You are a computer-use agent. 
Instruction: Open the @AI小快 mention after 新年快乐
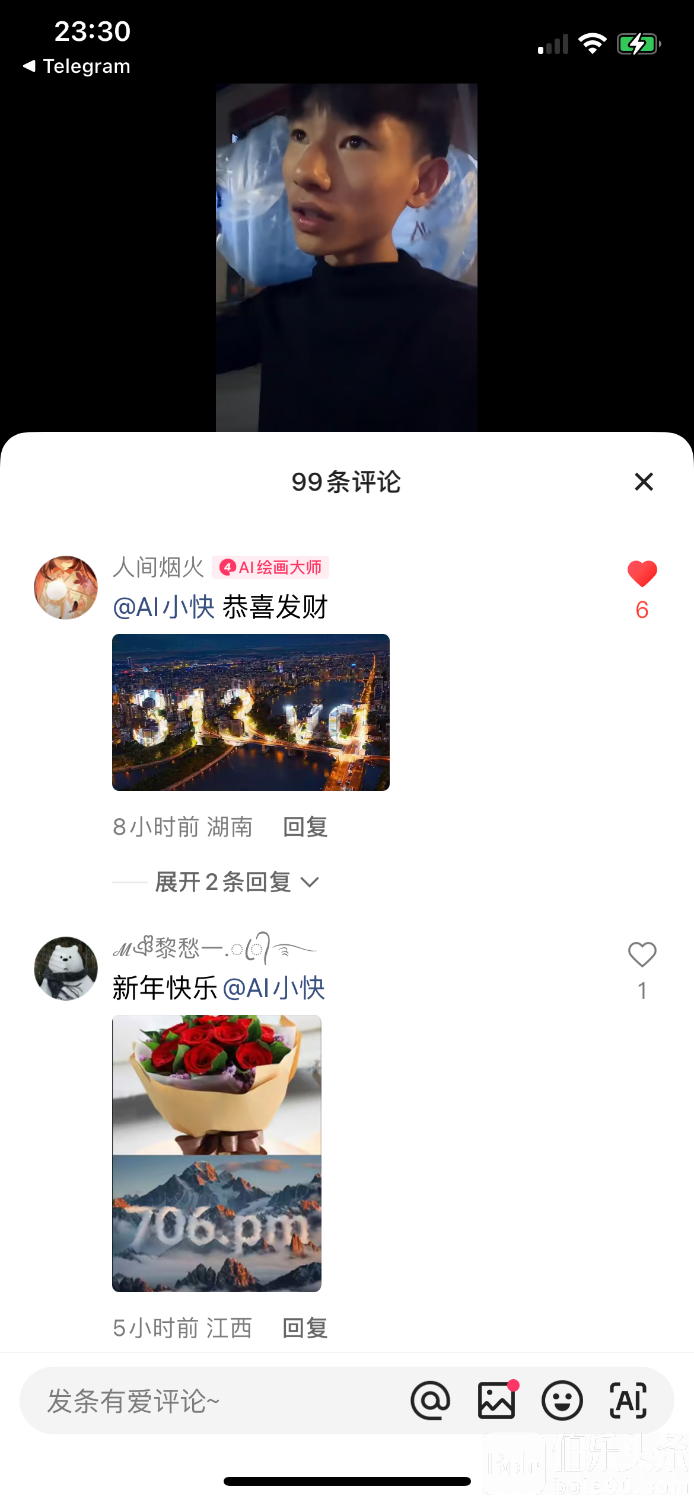click(274, 988)
